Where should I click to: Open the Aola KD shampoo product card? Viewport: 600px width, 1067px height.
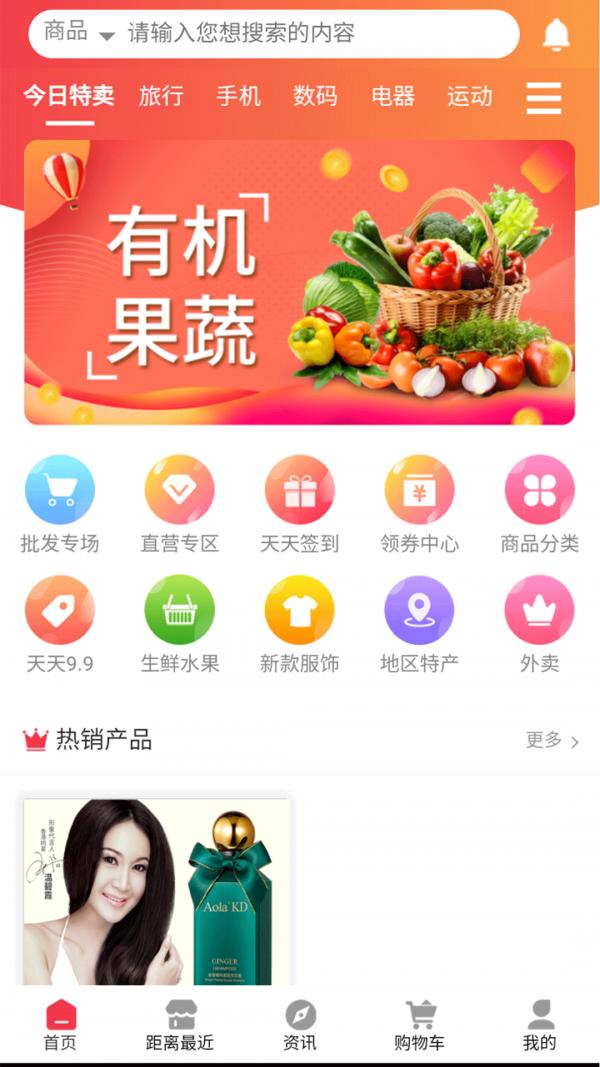point(157,892)
